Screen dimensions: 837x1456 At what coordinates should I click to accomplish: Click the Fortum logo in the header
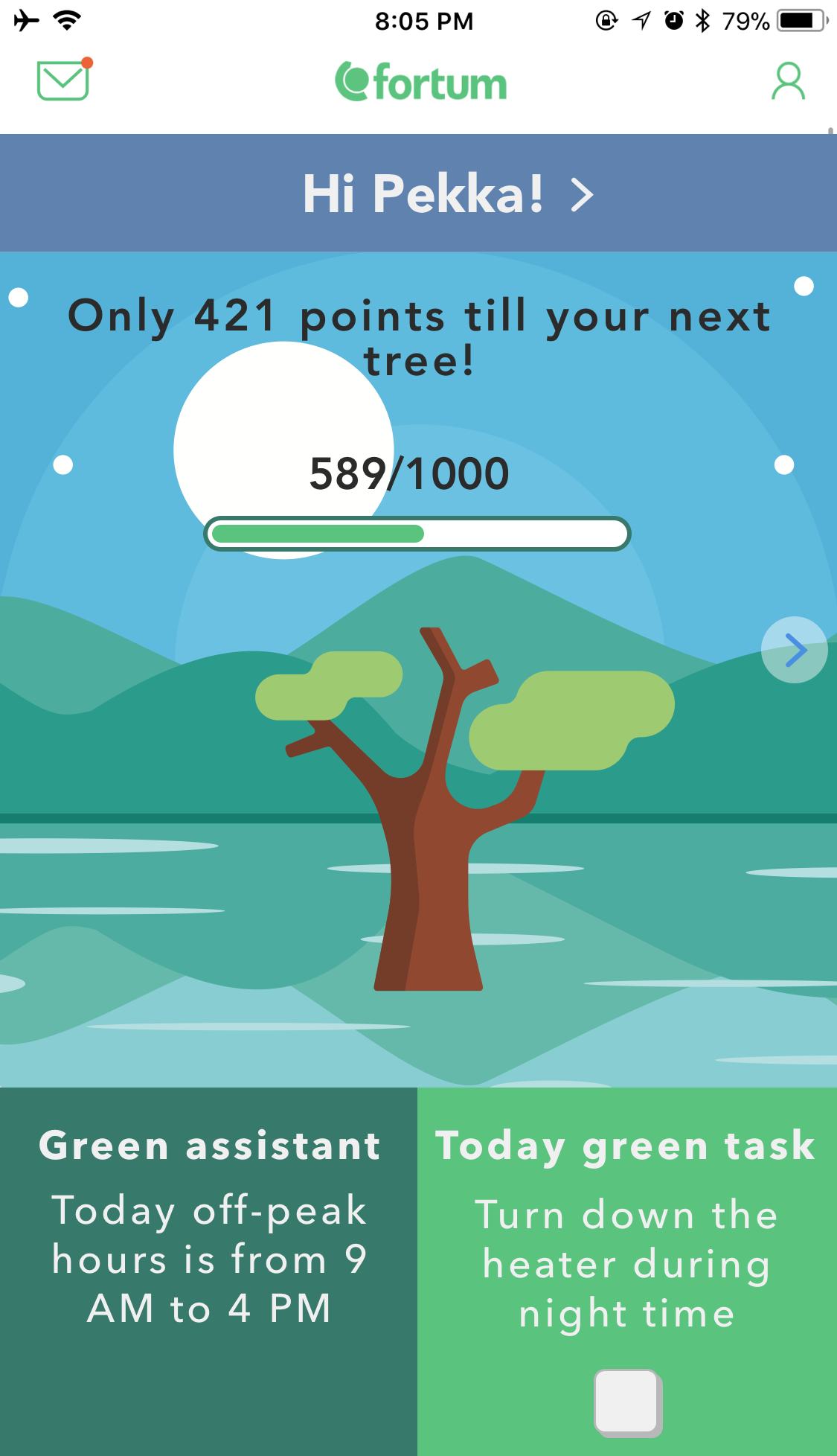tap(420, 80)
